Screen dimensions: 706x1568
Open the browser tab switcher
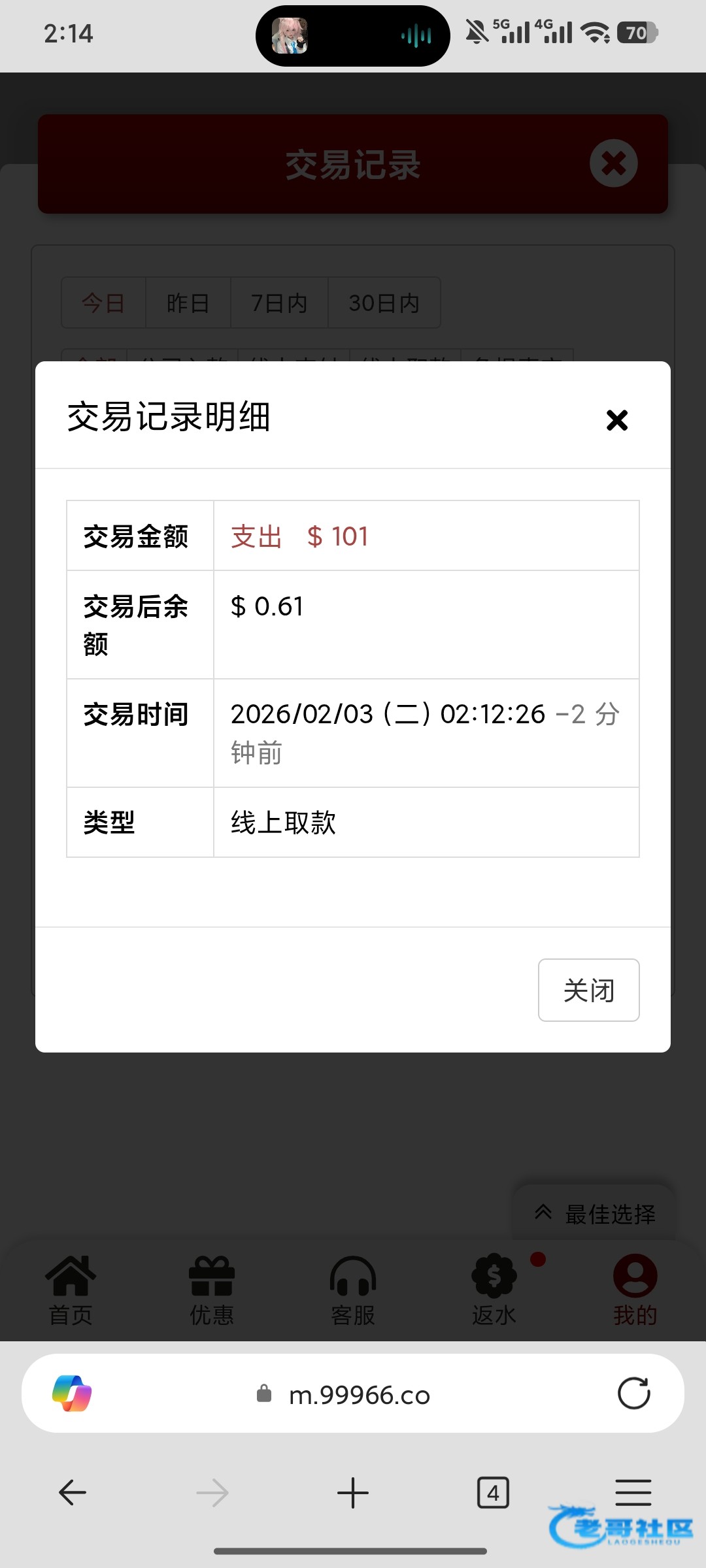click(493, 1493)
